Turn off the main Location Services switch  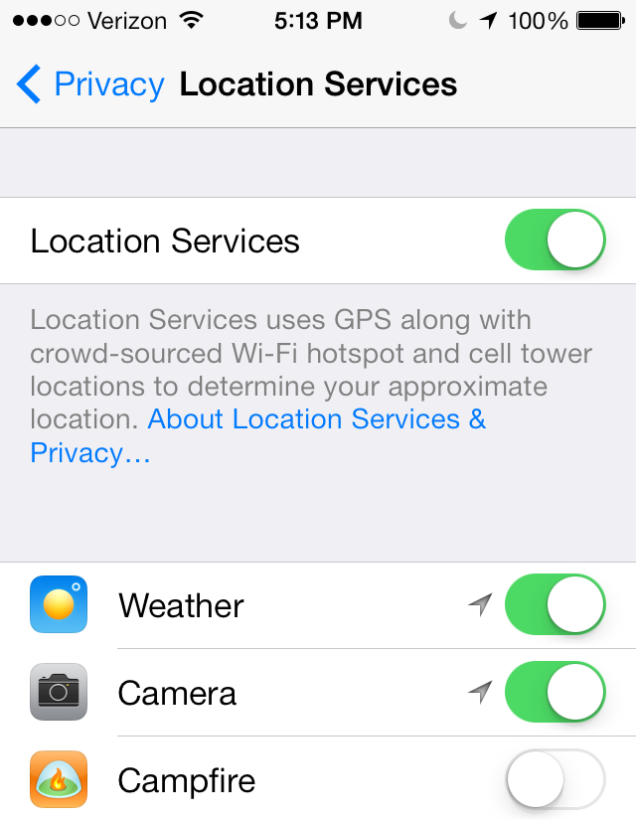pyautogui.click(x=555, y=241)
